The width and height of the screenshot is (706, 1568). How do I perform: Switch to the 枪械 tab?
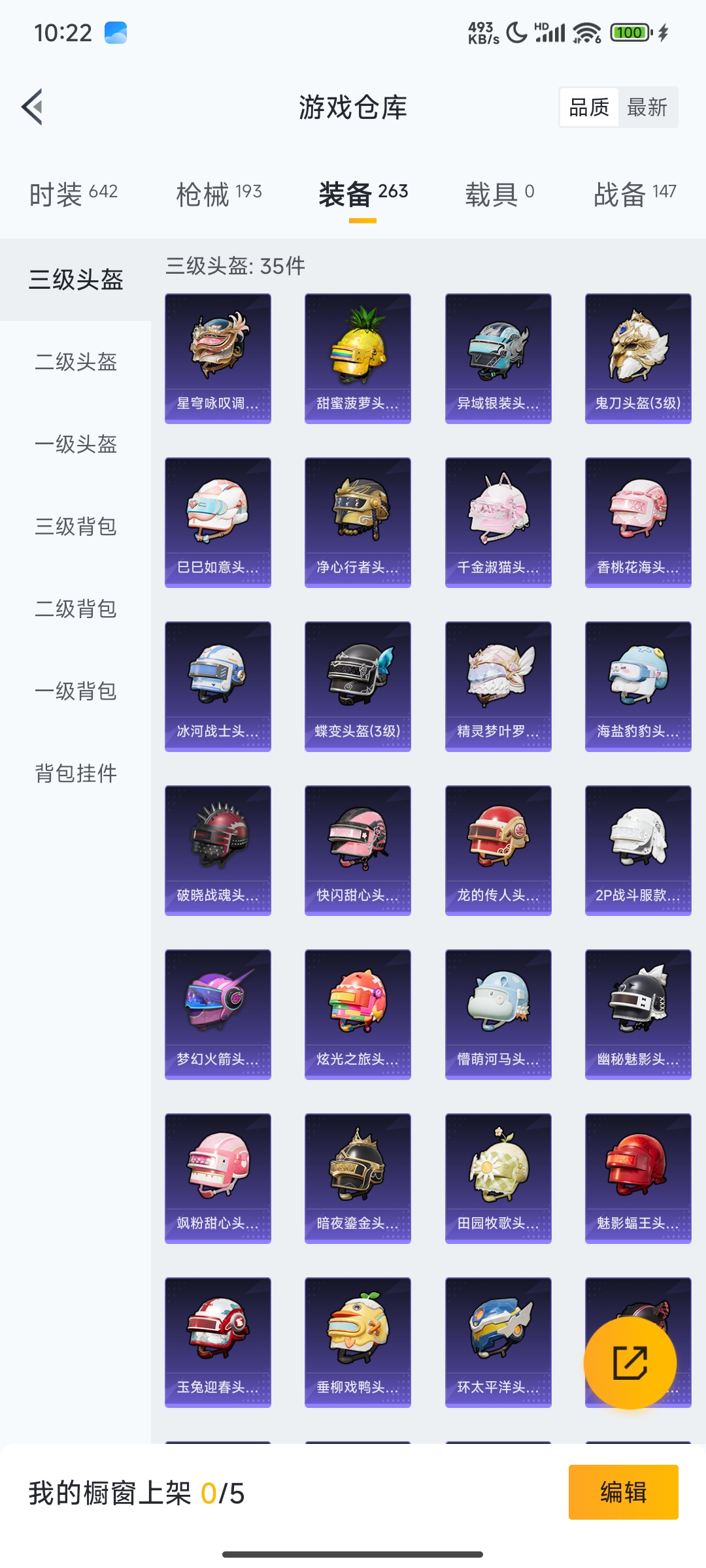pos(219,193)
